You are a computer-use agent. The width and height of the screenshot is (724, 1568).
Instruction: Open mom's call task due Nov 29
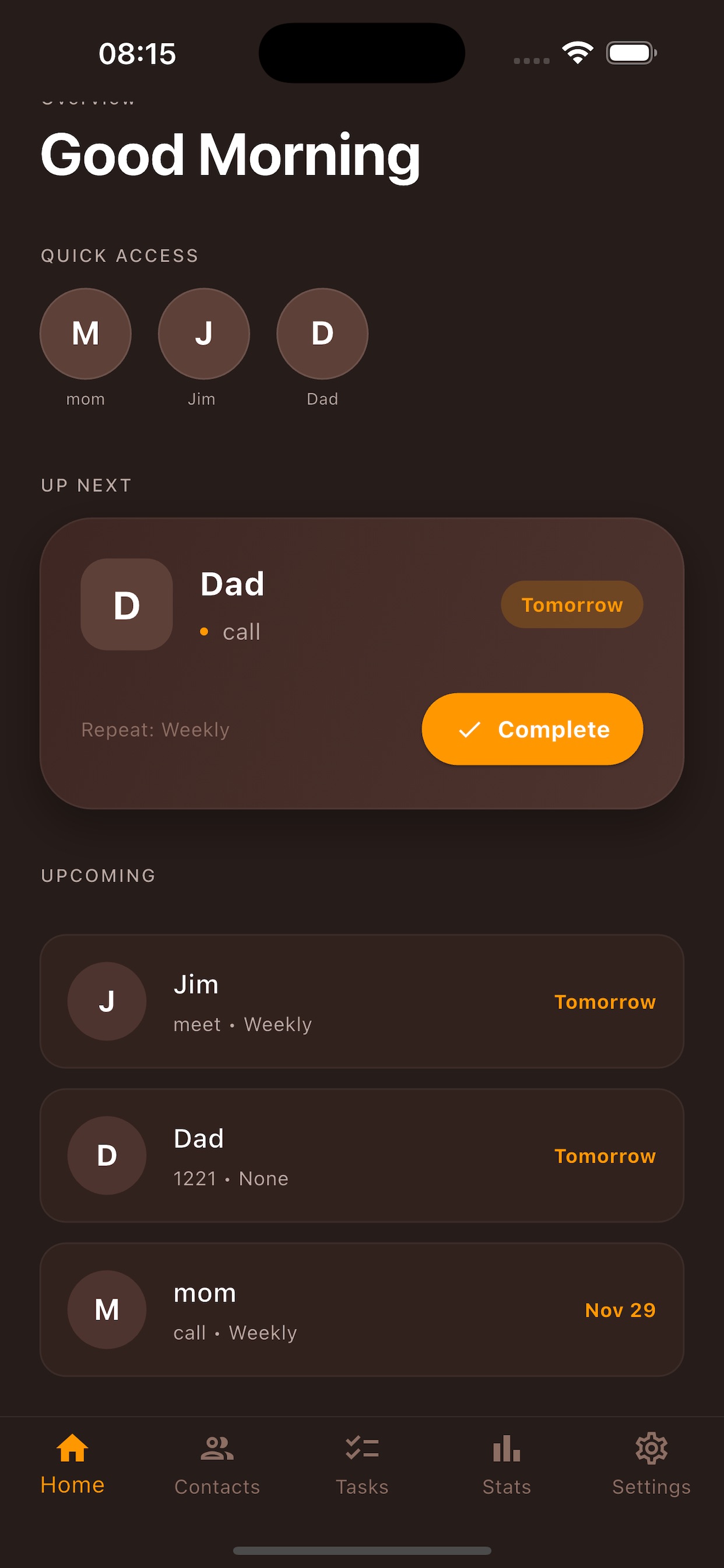361,1310
